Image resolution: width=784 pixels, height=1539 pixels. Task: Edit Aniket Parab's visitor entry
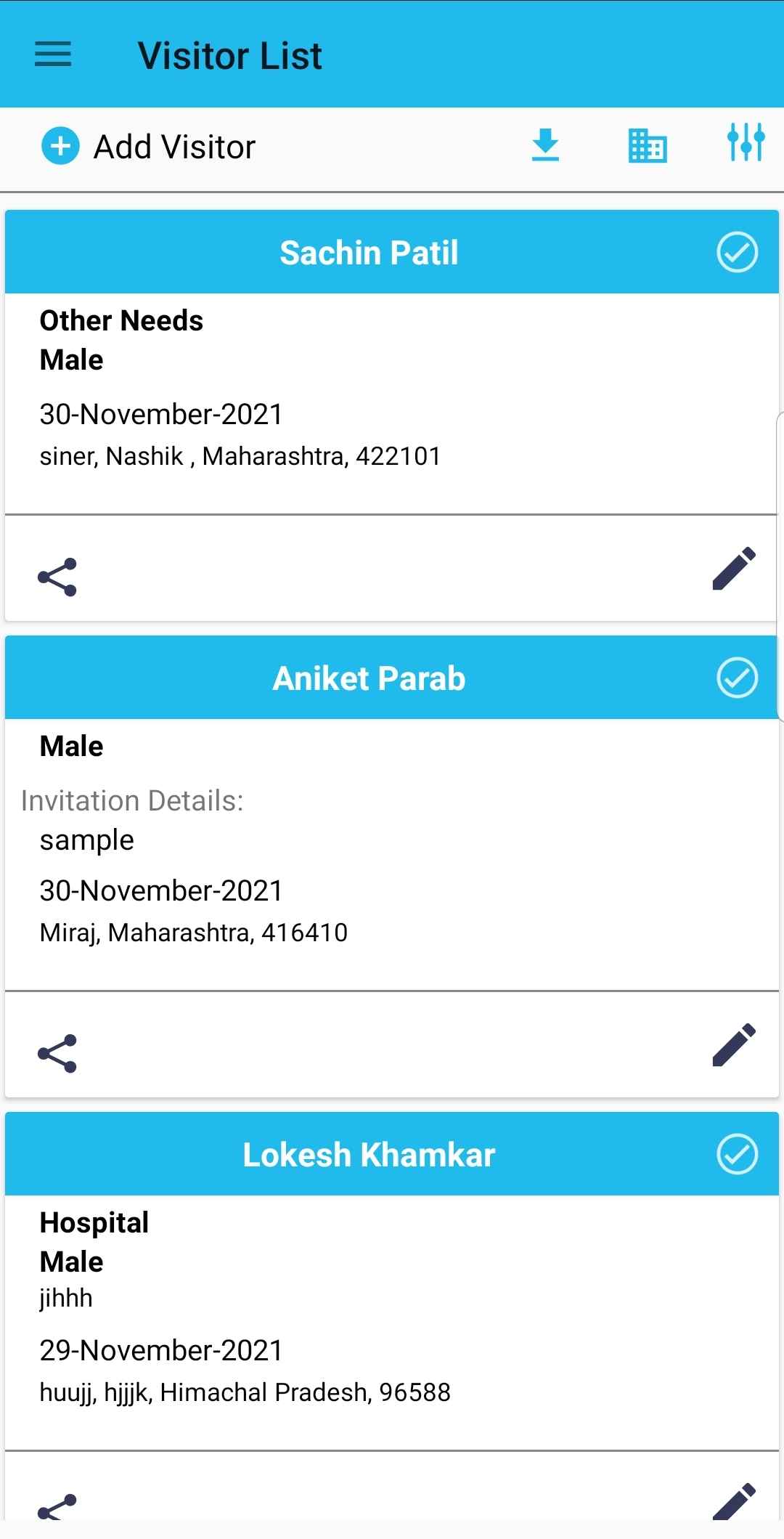pyautogui.click(x=734, y=1045)
